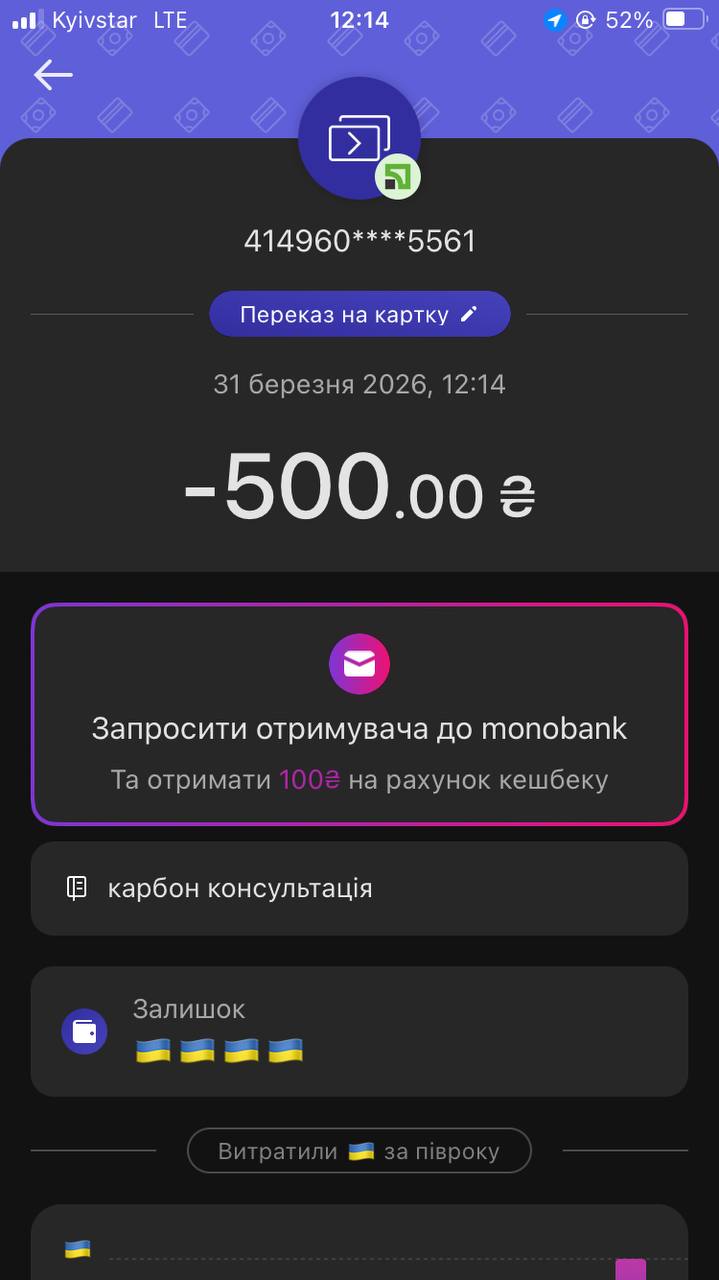The height and width of the screenshot is (1280, 719).
Task: Open the 'карбон консультація' comment row
Action: [x=359, y=888]
